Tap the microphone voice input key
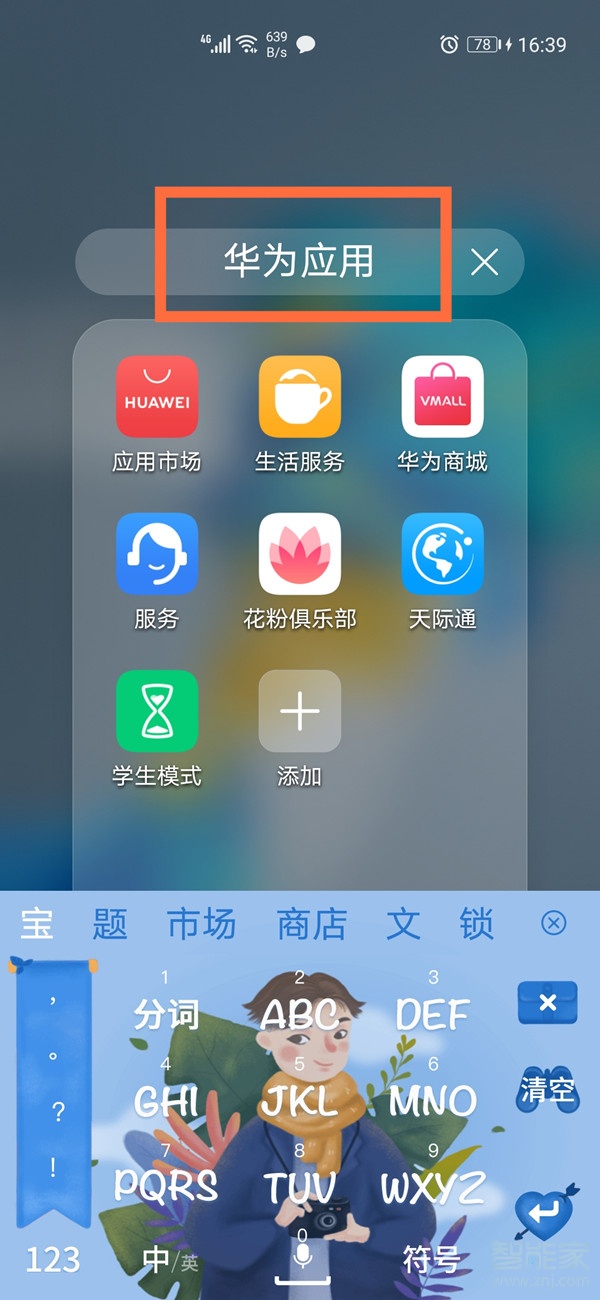Image resolution: width=600 pixels, height=1300 pixels. coord(301,1258)
